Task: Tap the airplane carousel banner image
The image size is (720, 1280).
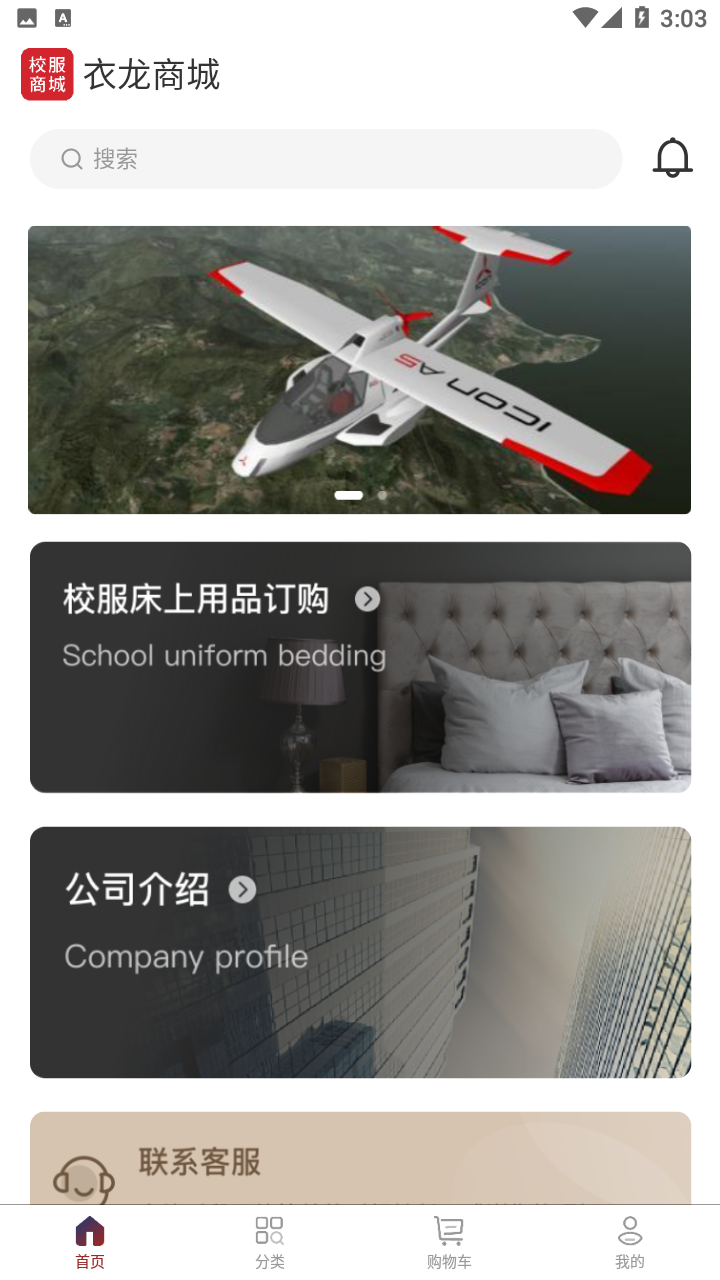Action: click(360, 369)
